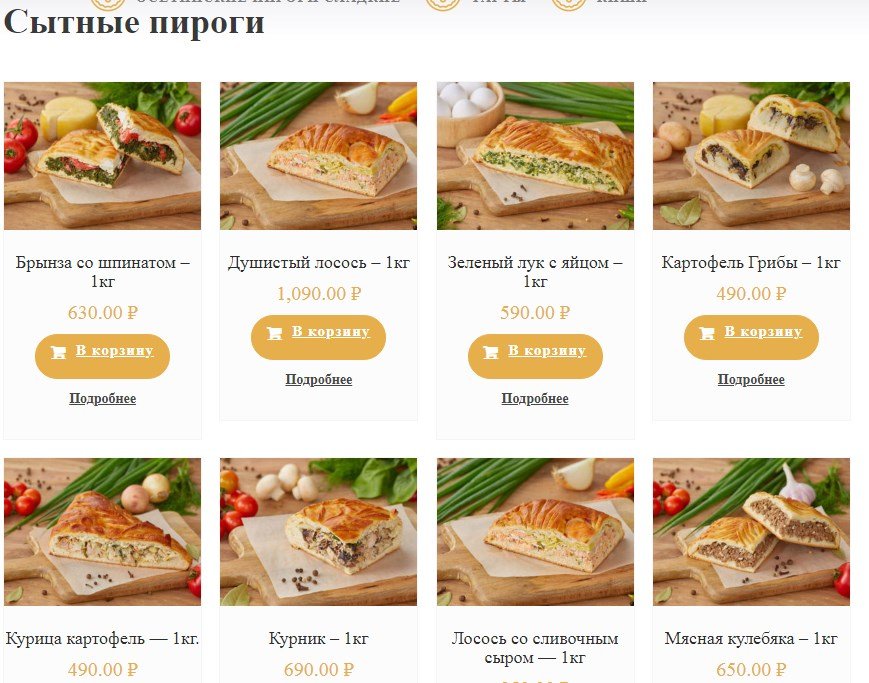Open the Курица картофель product card

(102, 532)
